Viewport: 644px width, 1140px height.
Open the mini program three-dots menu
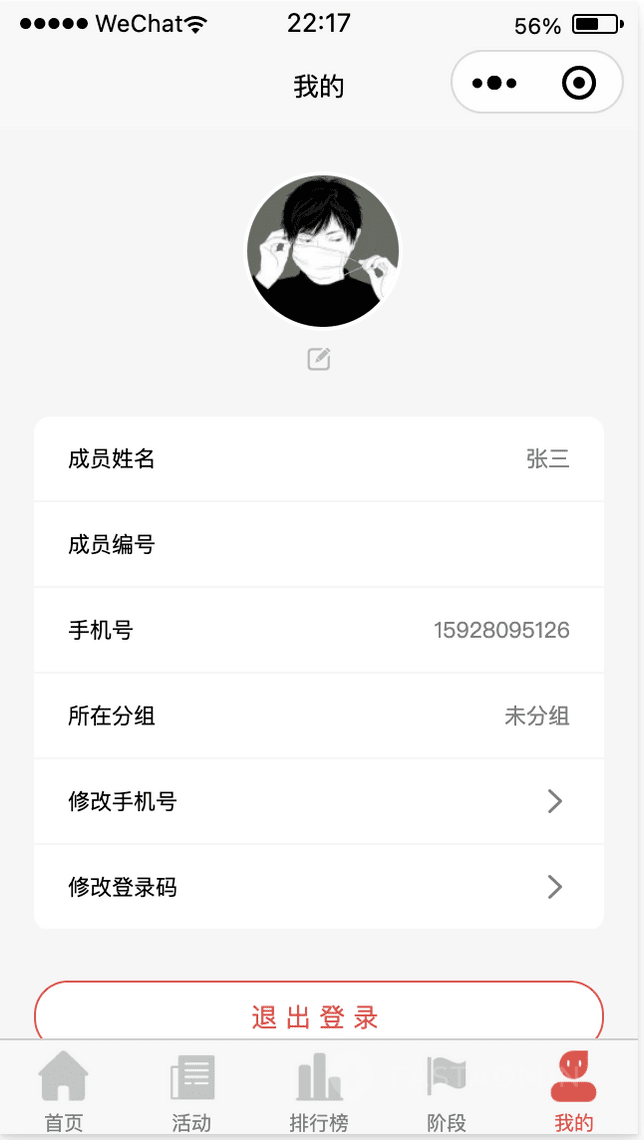(x=494, y=83)
